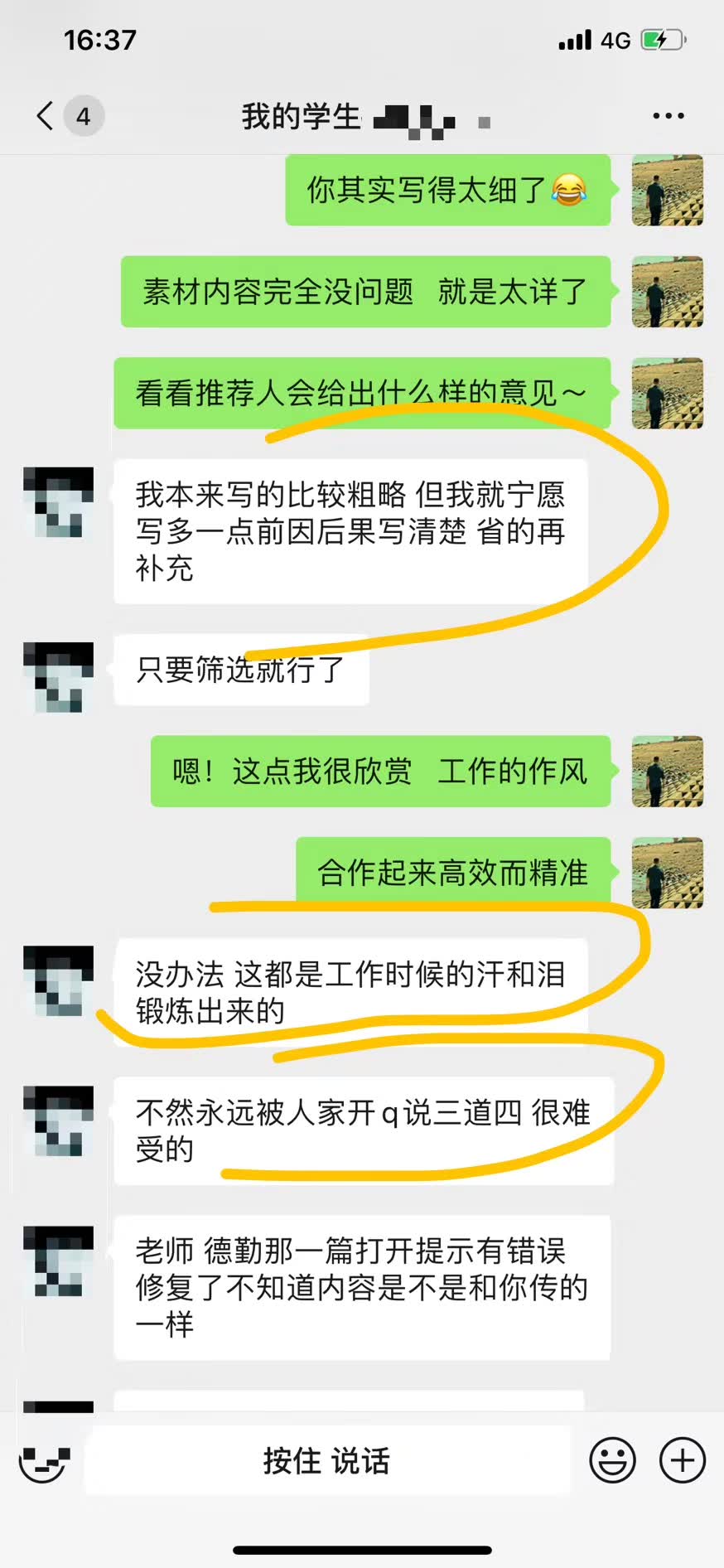Tap the student's avatar beside 只要筛选就行了
This screenshot has height=1568, width=724.
[x=58, y=677]
